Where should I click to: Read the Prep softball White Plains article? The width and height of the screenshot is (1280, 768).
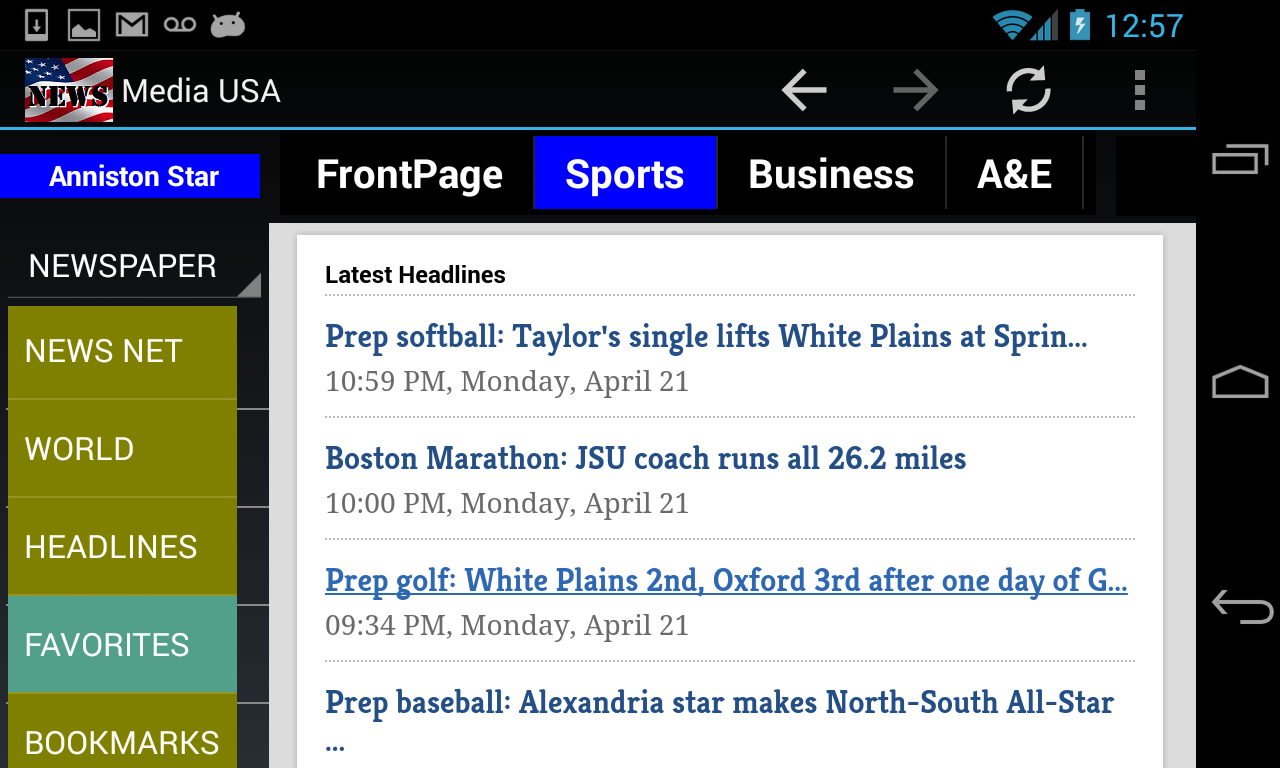(x=705, y=337)
